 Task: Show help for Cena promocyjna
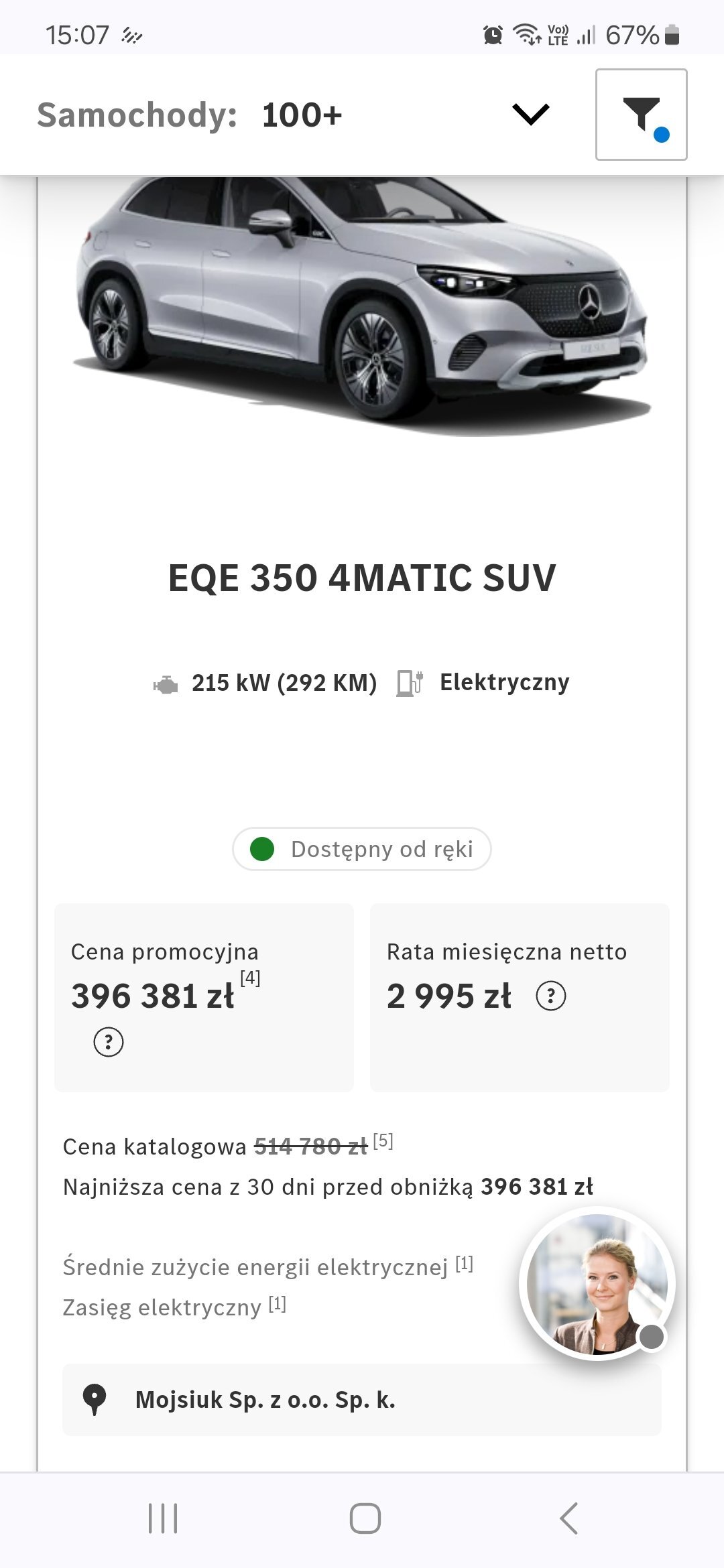pyautogui.click(x=109, y=1042)
